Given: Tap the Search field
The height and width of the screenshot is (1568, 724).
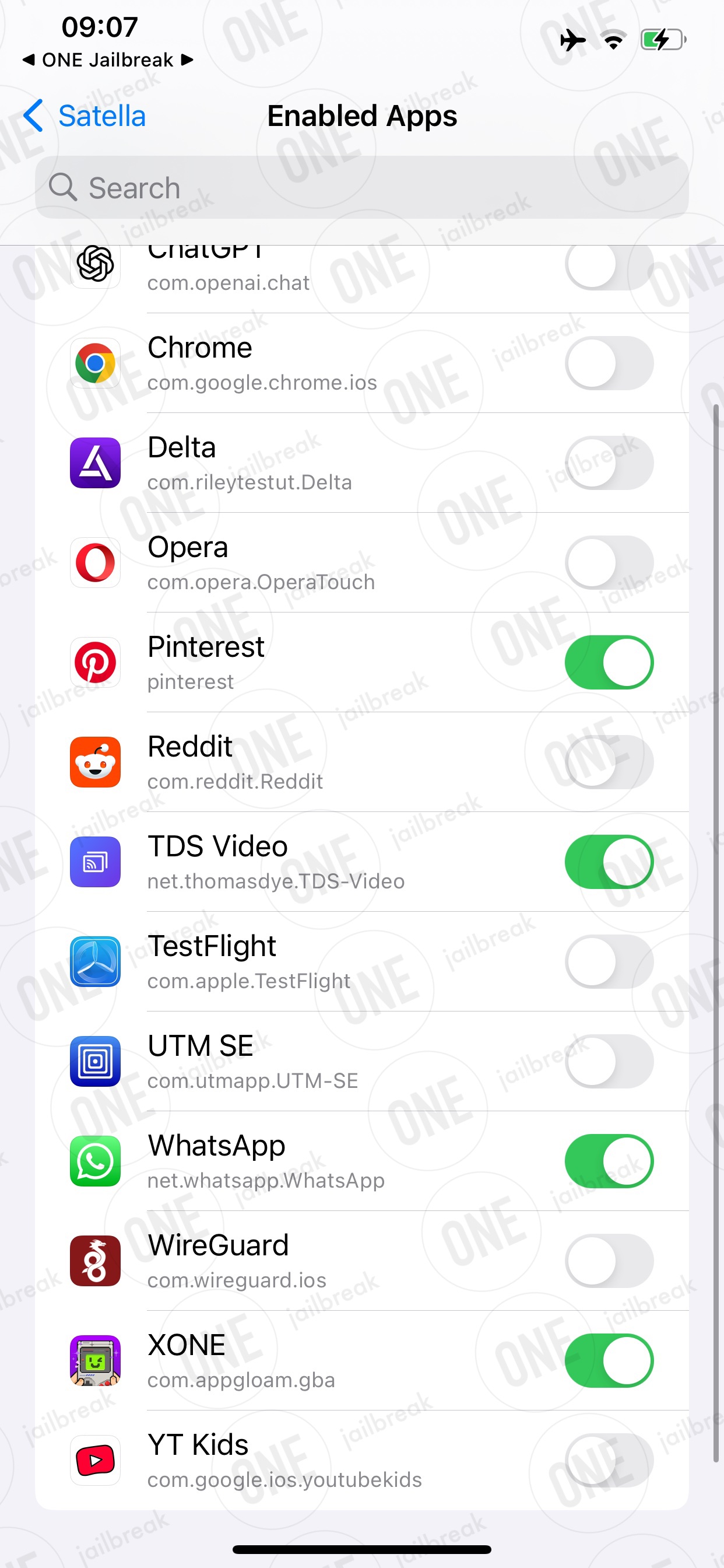Looking at the screenshot, I should pos(361,187).
